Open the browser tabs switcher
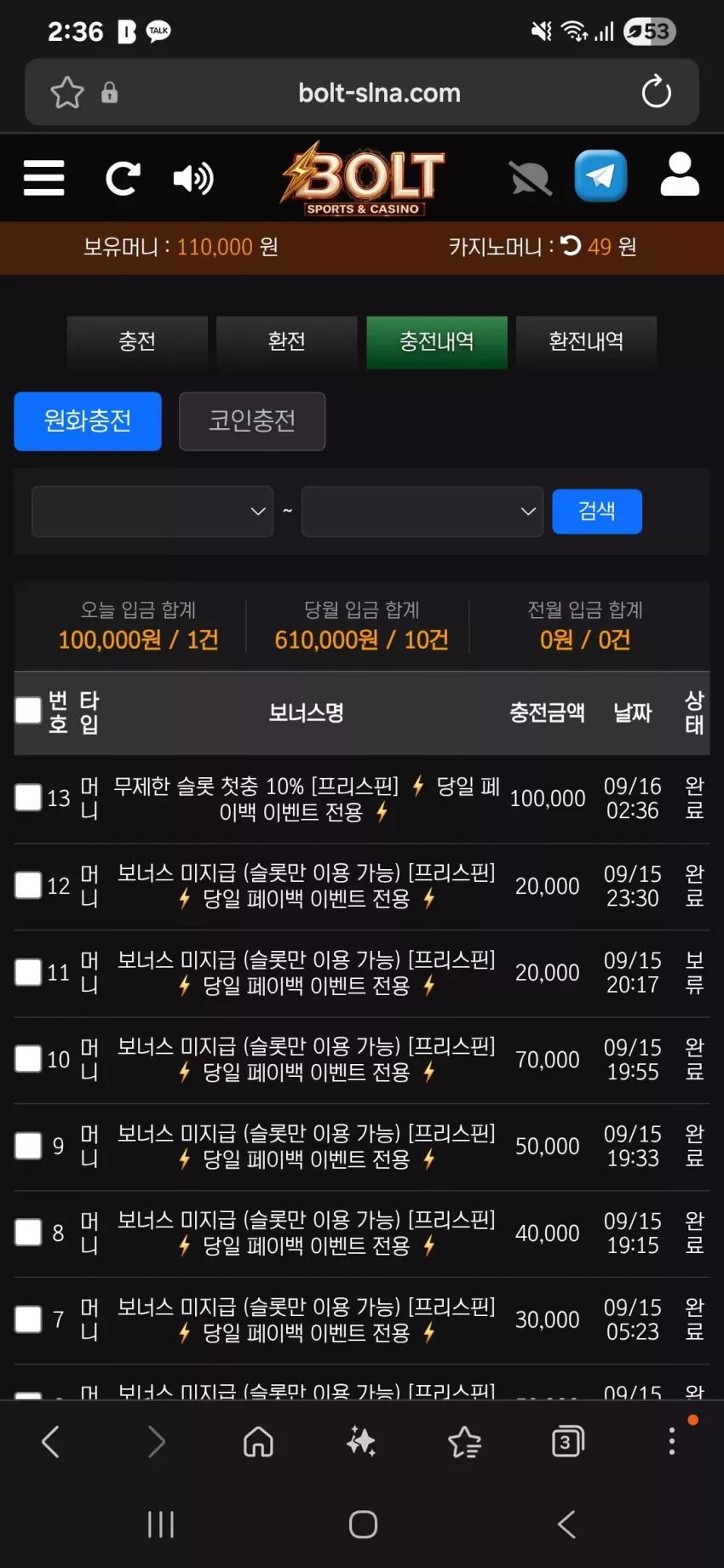 coord(567,1441)
